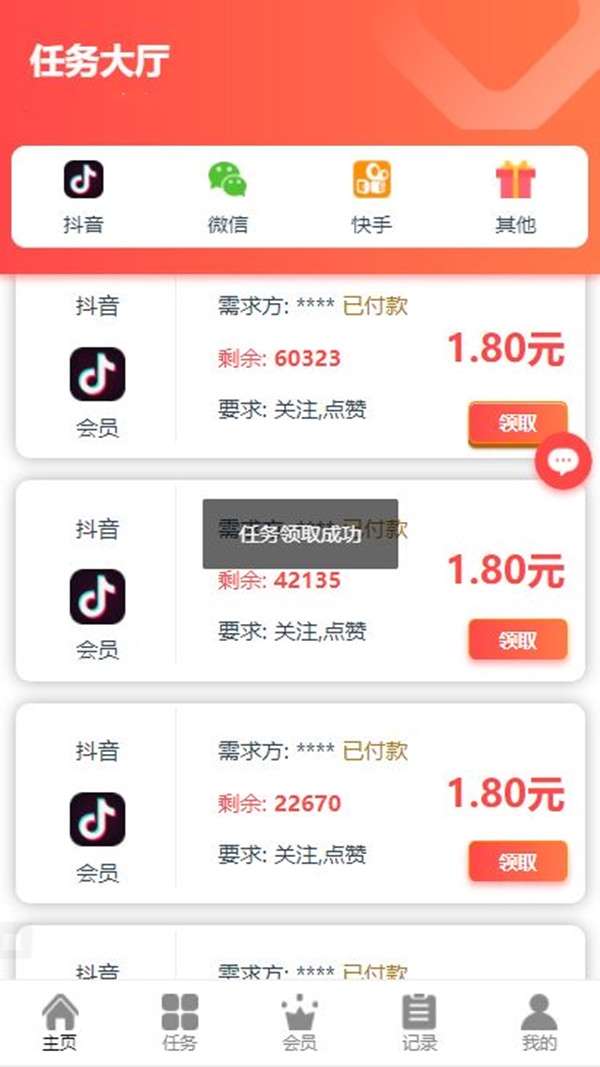Switch to the 任务 tab
600x1067 pixels.
(180, 1023)
